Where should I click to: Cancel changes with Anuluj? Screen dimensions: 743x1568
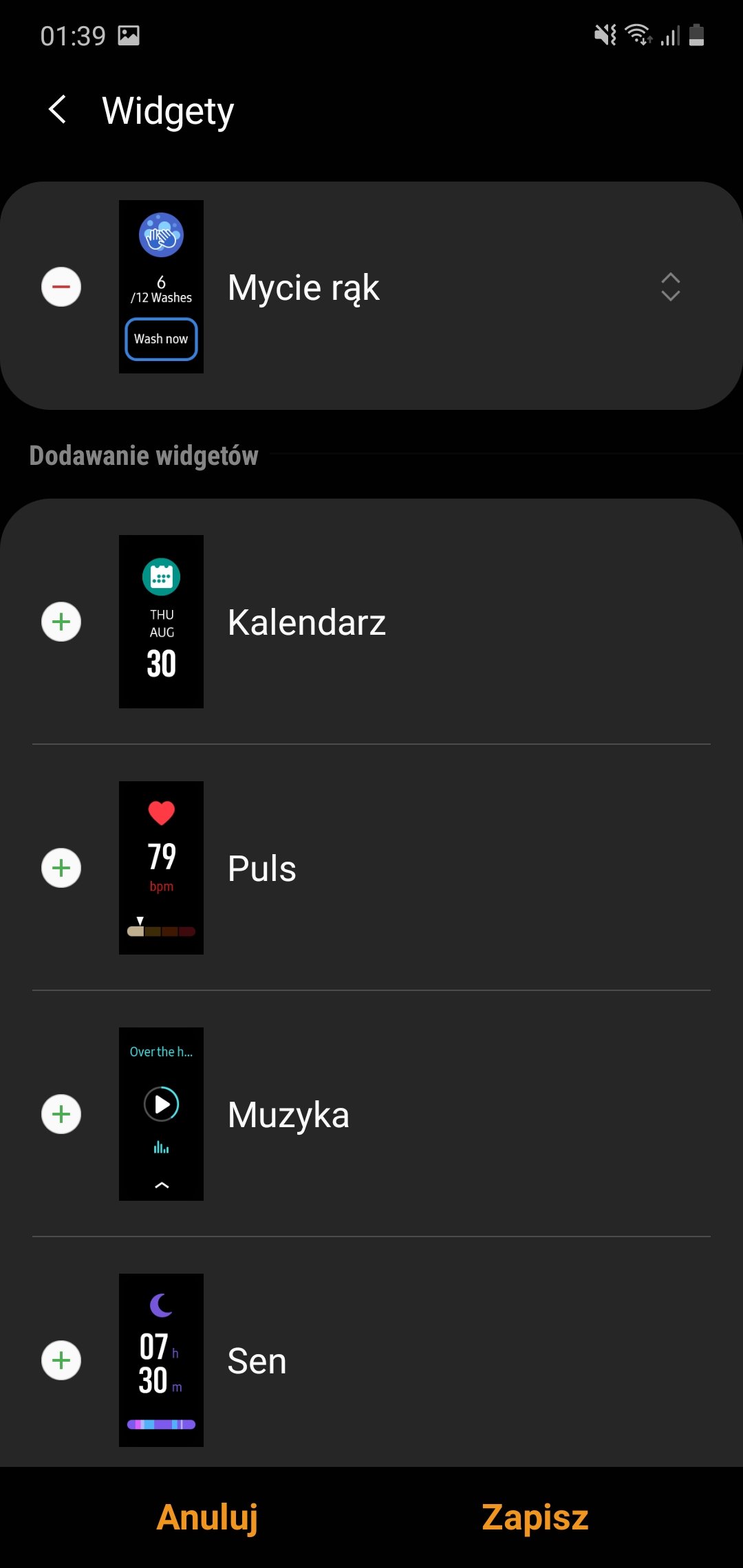pos(207,1517)
